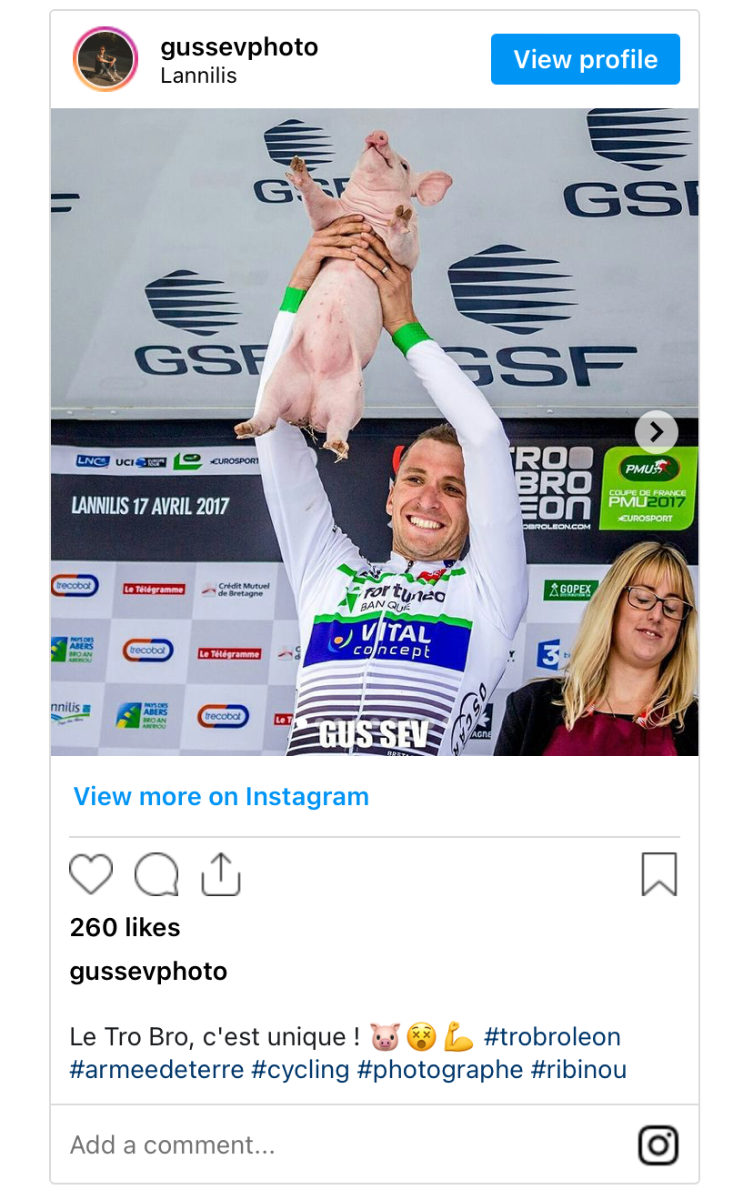Open View more on Instagram link
The width and height of the screenshot is (753, 1200).
221,797
